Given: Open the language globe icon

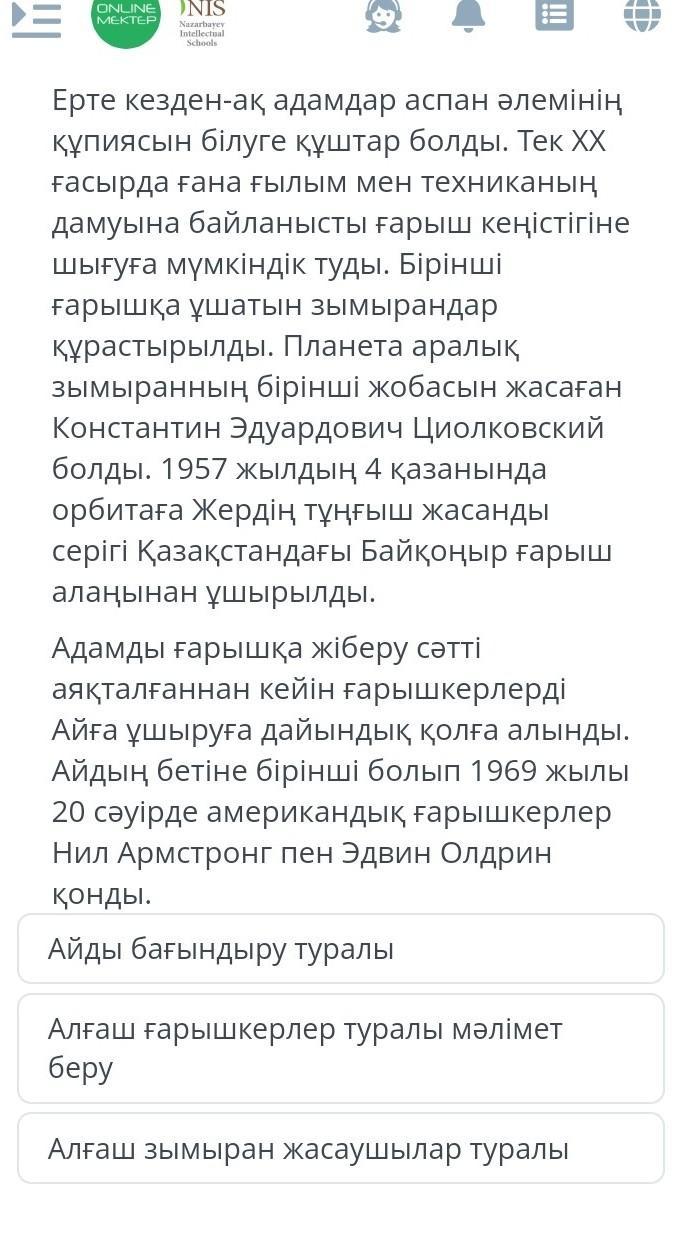Looking at the screenshot, I should (x=642, y=15).
